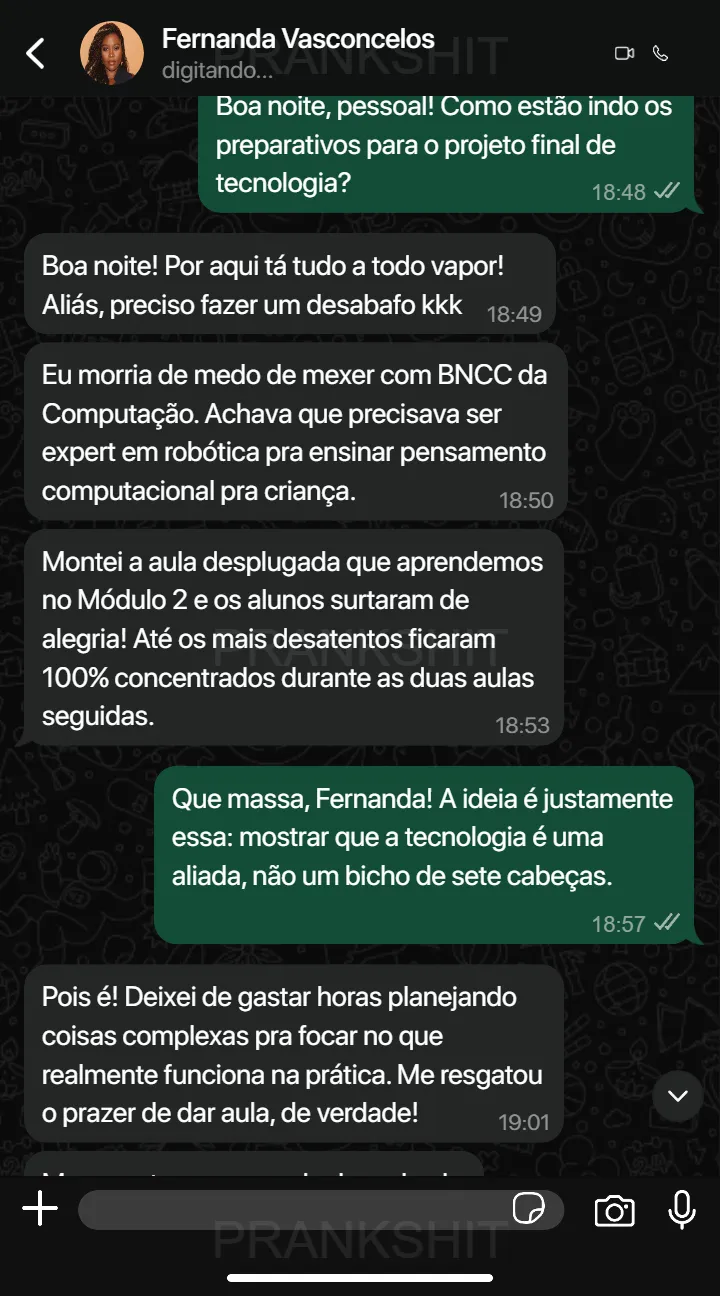This screenshot has height=1296, width=720.
Task: Go back to the chat list
Action: tap(36, 53)
